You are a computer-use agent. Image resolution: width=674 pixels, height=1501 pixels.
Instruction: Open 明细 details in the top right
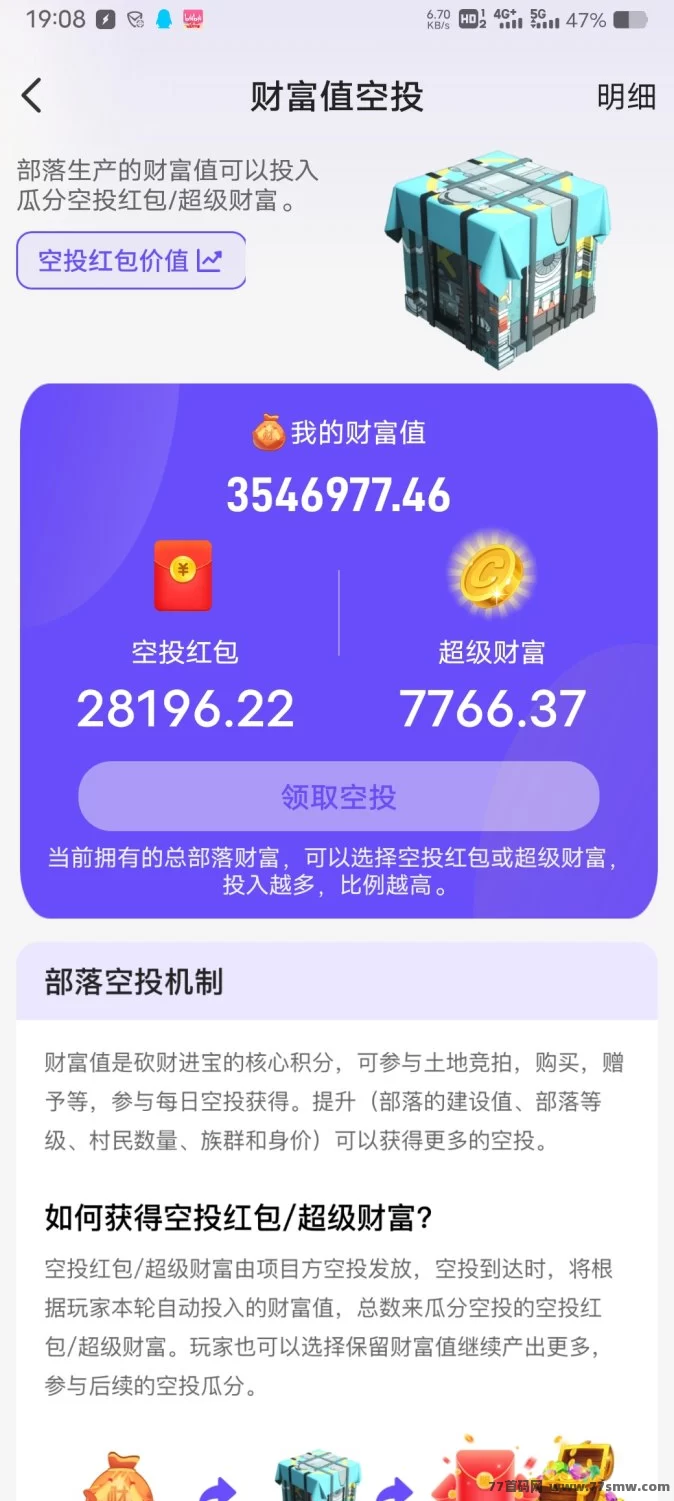(x=626, y=97)
